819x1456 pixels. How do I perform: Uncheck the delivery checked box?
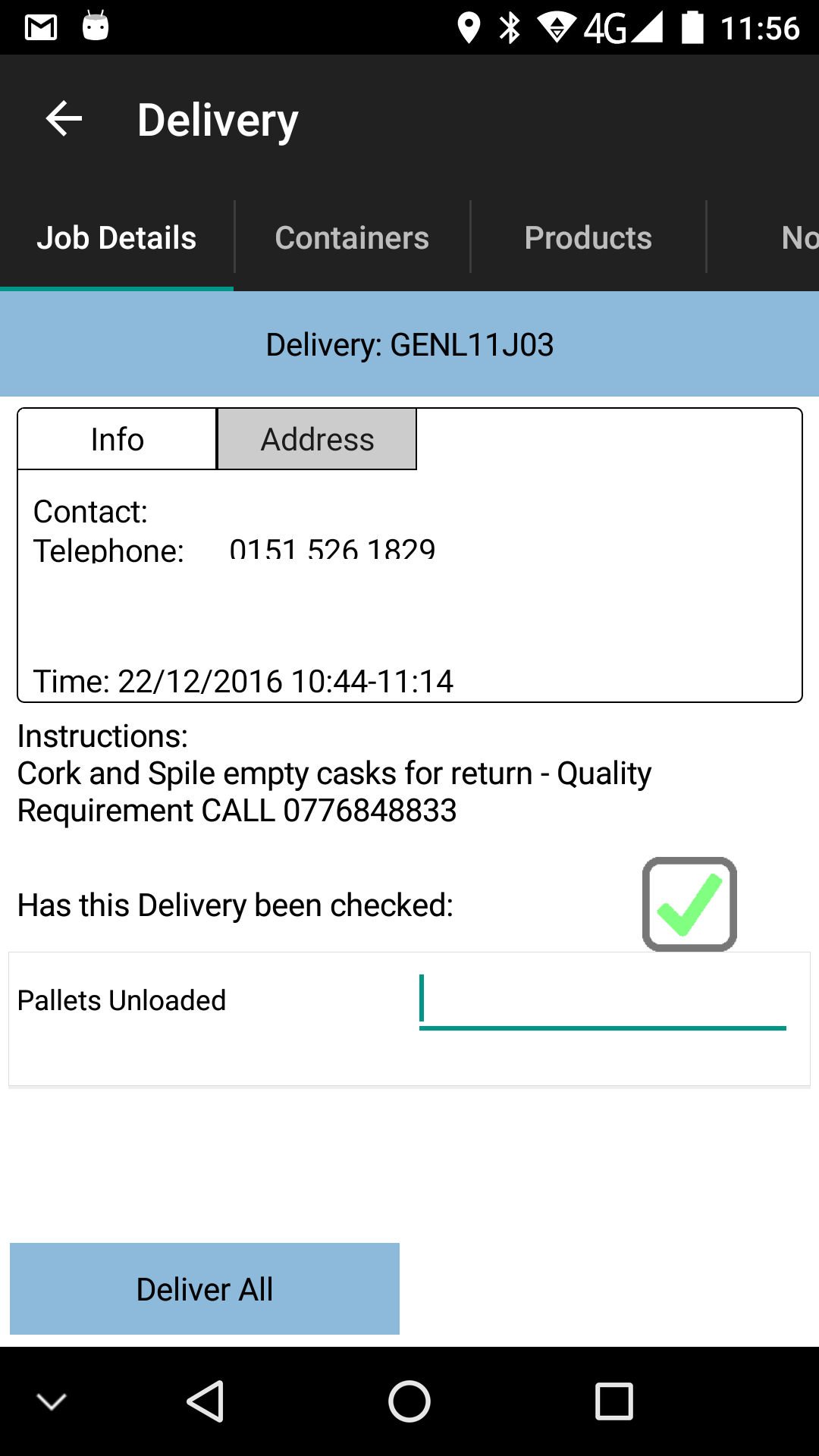click(689, 904)
